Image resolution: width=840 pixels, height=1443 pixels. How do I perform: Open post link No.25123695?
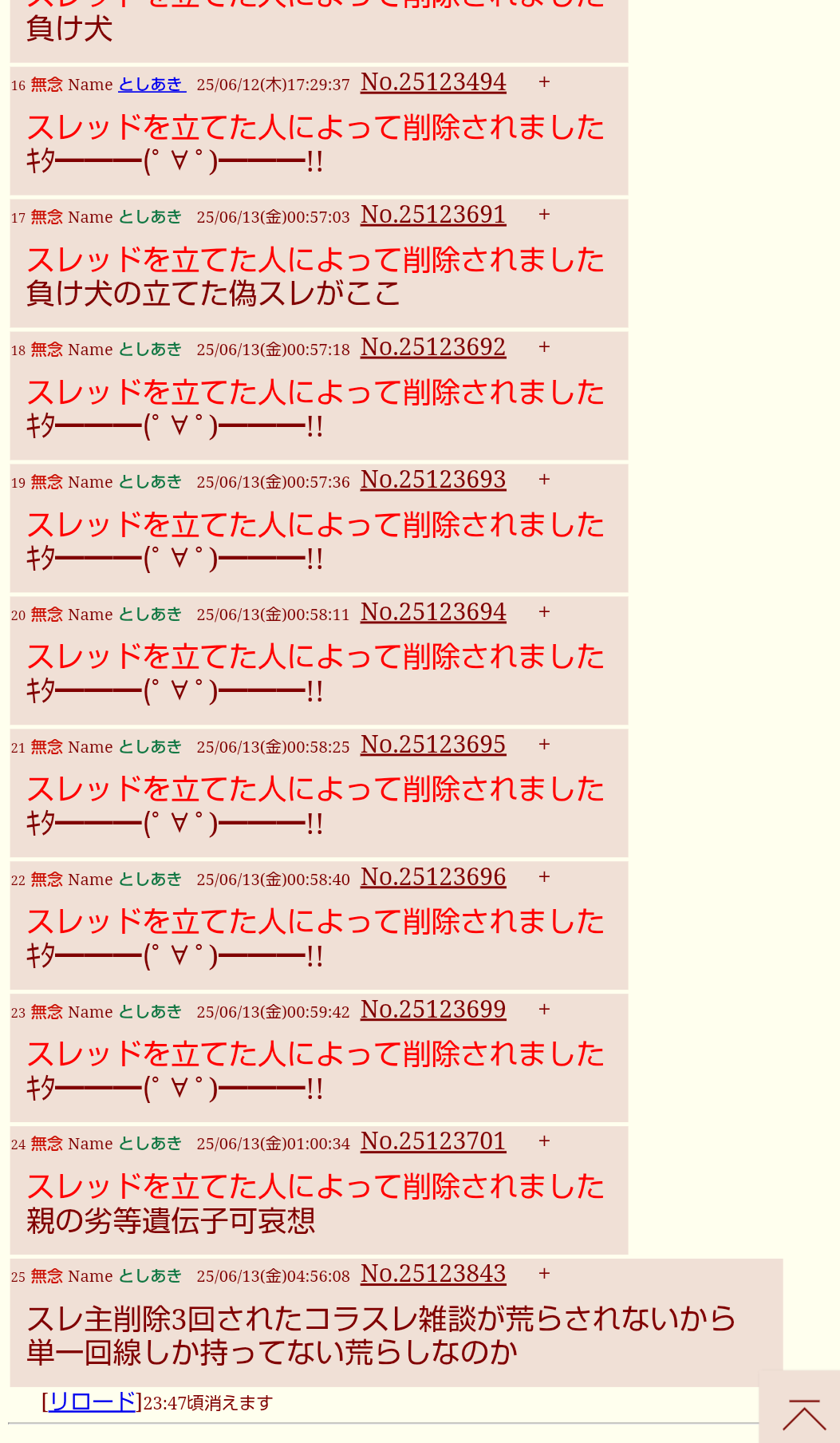[x=433, y=745]
